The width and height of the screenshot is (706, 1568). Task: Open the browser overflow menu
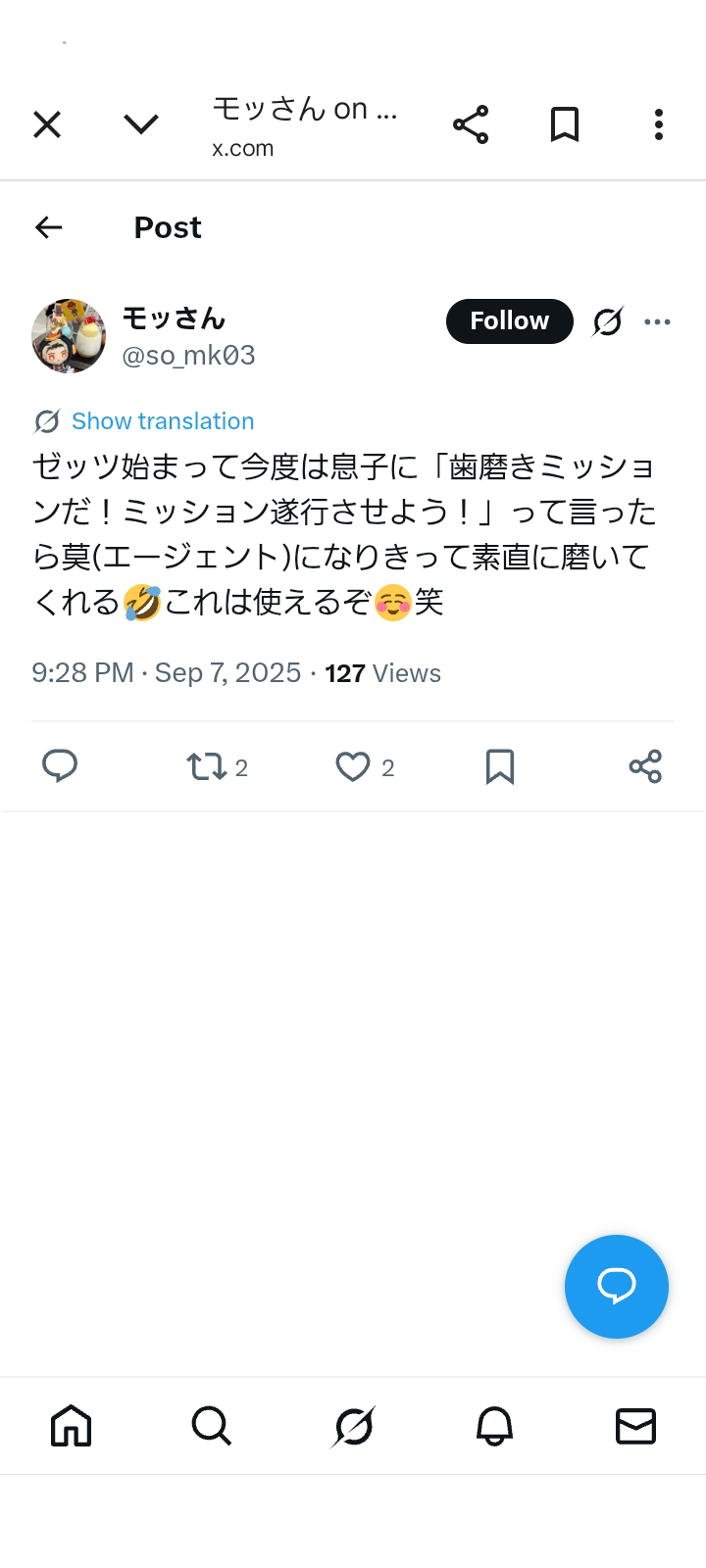click(659, 125)
